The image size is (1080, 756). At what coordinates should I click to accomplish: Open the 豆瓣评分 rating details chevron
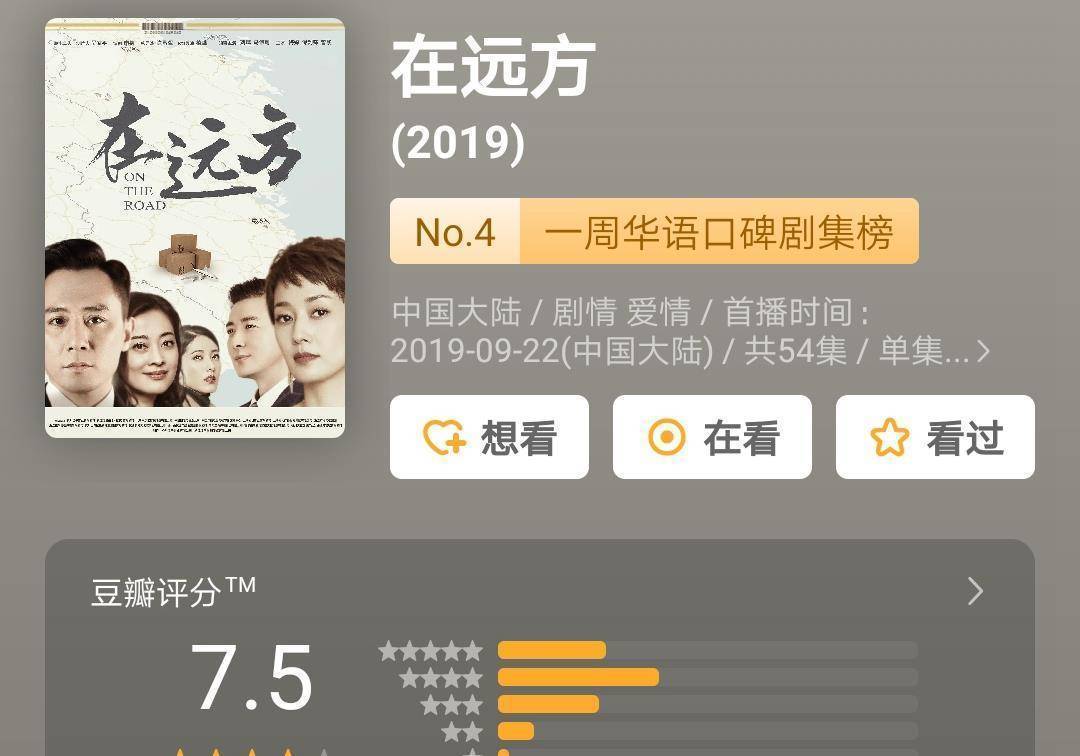[x=976, y=592]
